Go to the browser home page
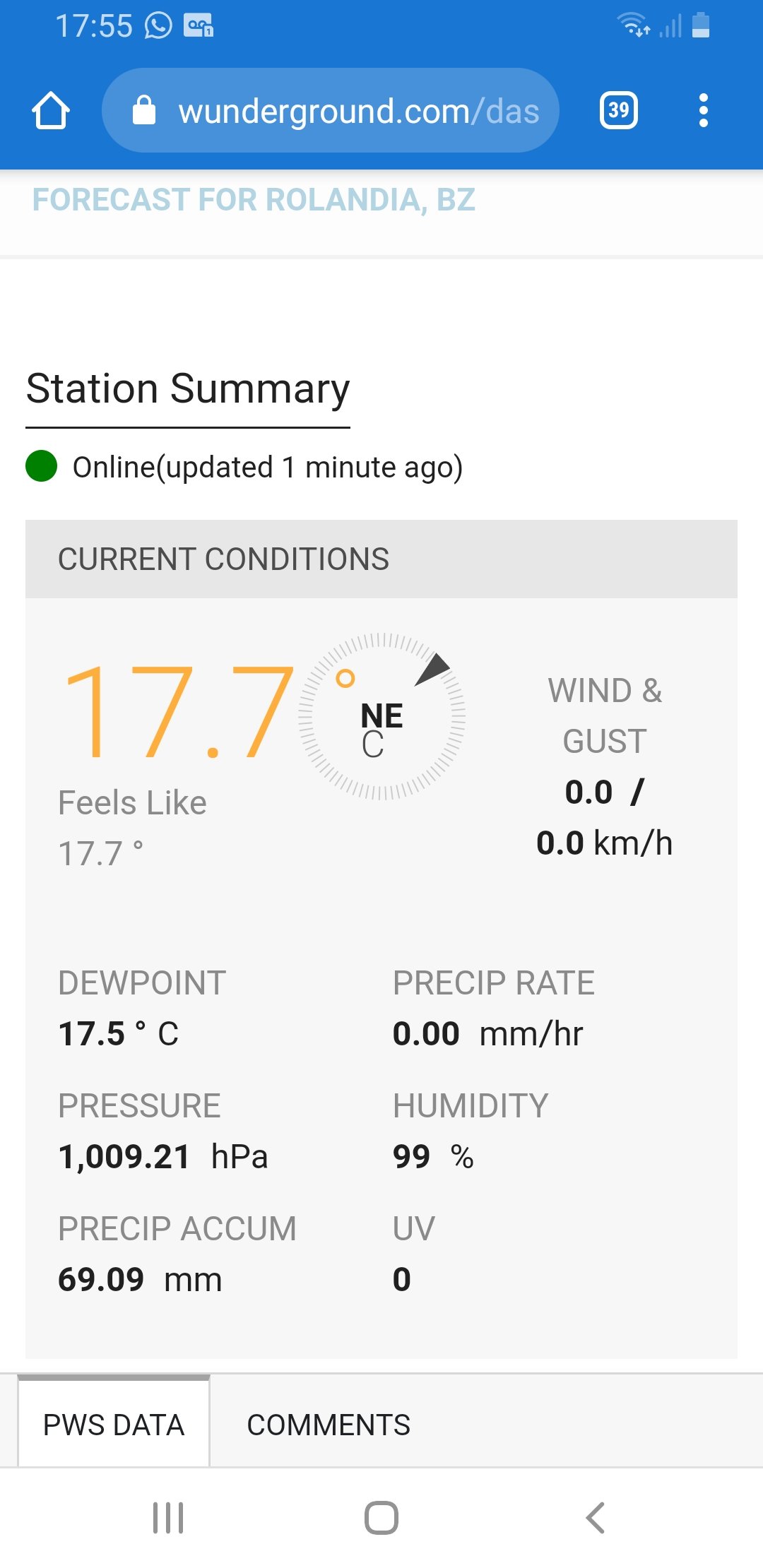This screenshot has height=1568, width=763. pyautogui.click(x=51, y=111)
